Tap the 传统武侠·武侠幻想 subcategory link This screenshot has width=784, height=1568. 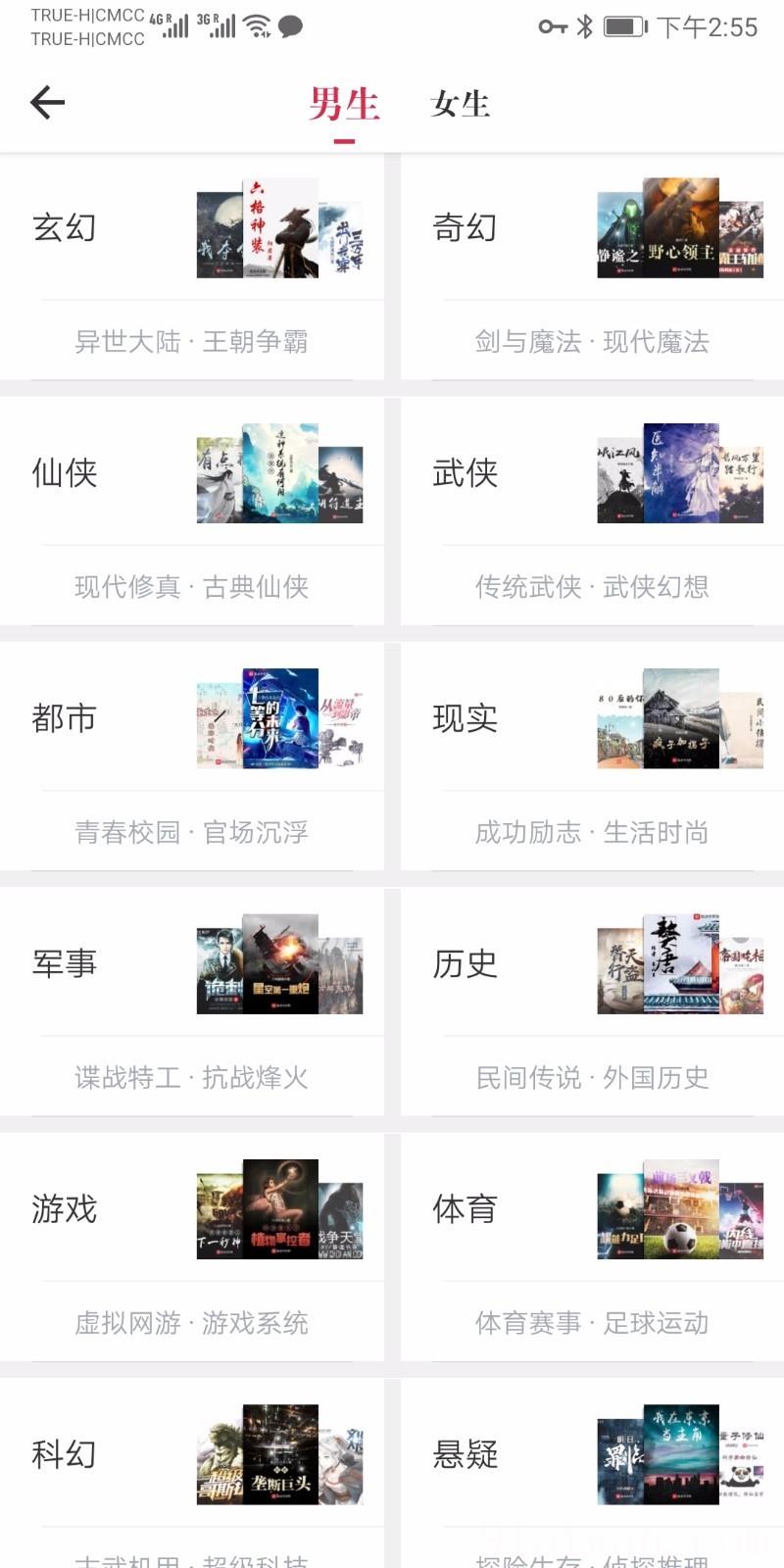point(591,587)
